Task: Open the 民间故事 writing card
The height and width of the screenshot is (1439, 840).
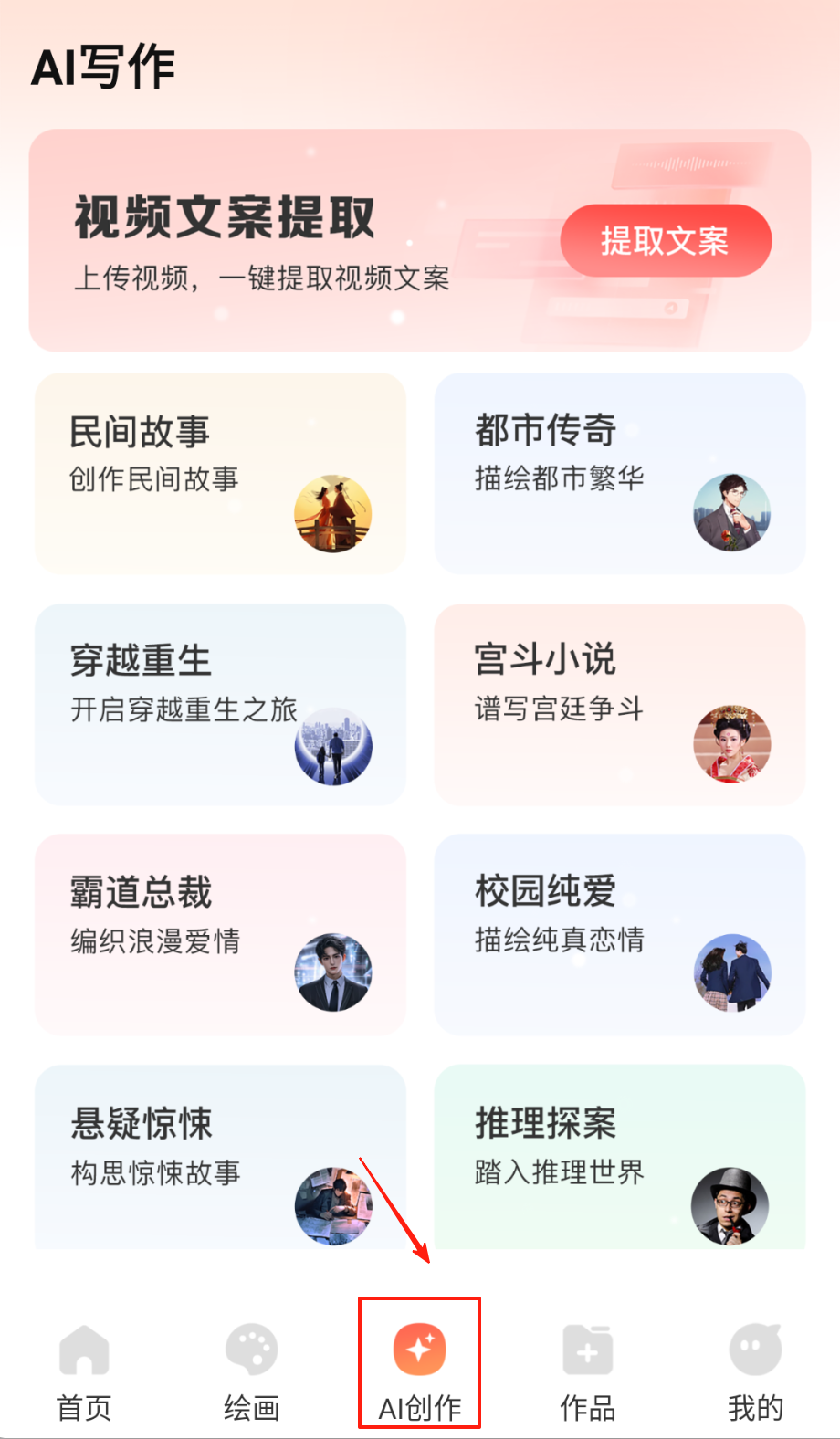Action: [x=220, y=473]
